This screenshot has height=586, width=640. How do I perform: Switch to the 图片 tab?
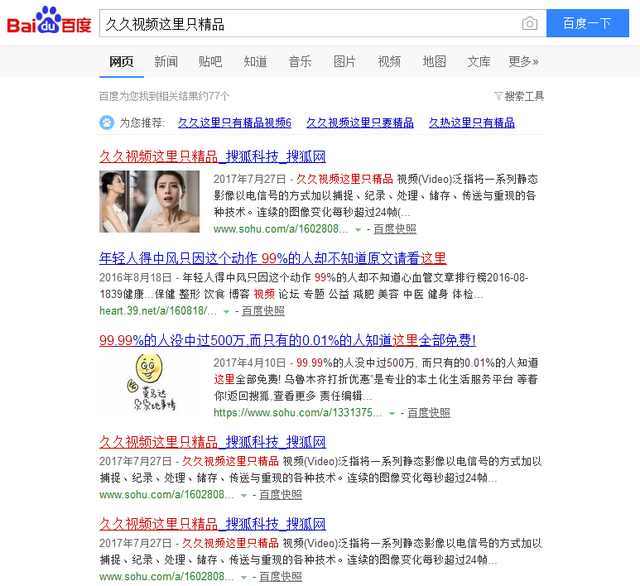(344, 61)
